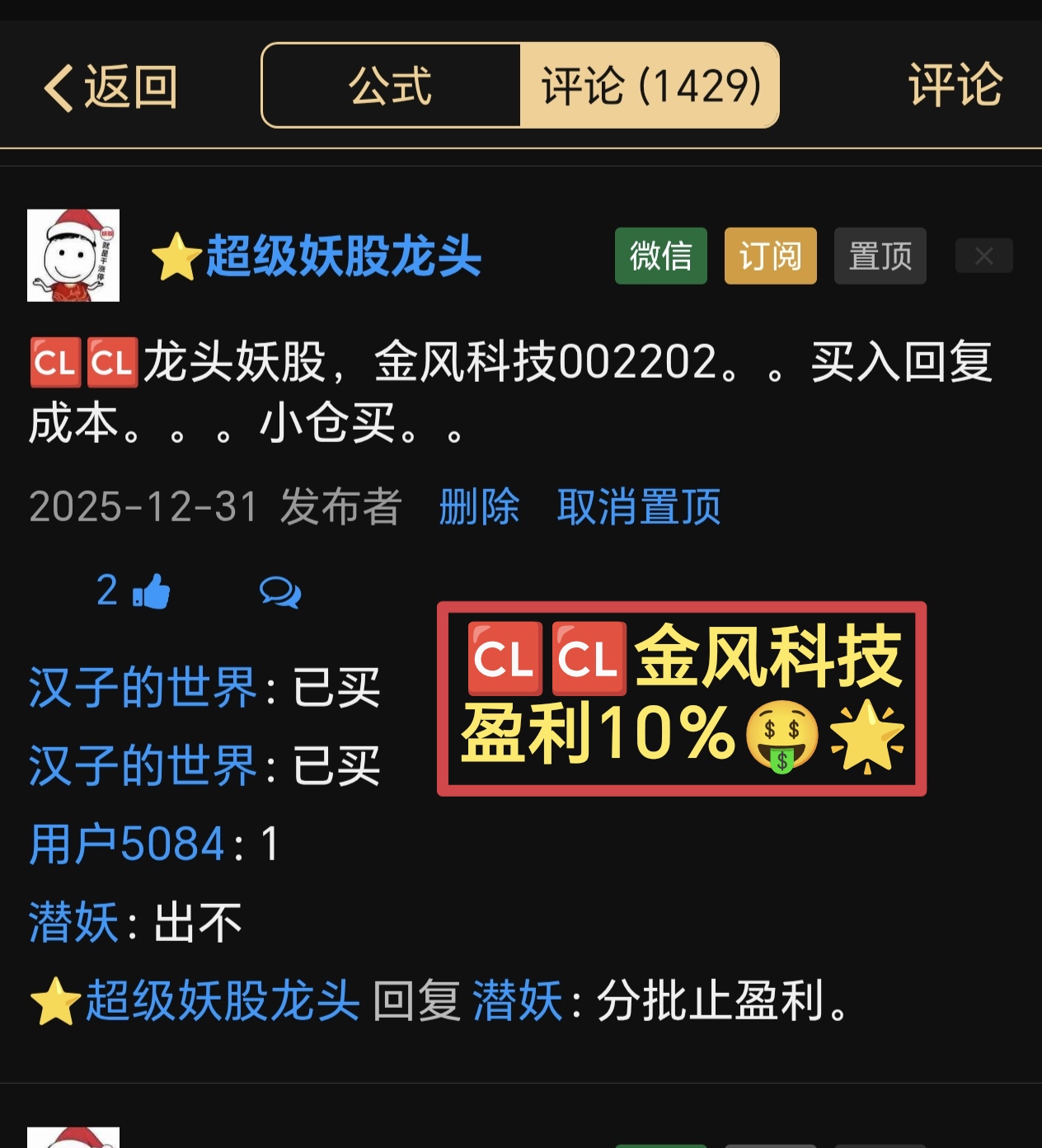This screenshot has height=1148, width=1042.
Task: Like the 金风科技 post
Action: click(x=150, y=591)
